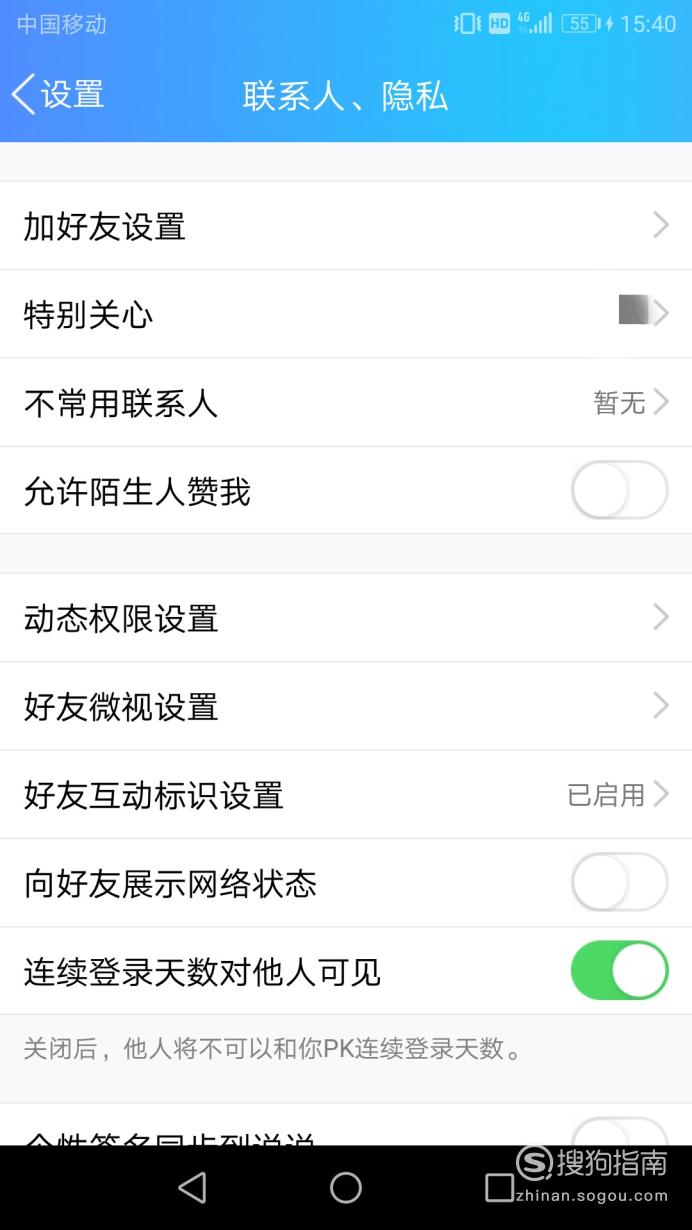Screen dimensions: 692x1230
Task: Open 加好友设置
Action: pos(346,226)
